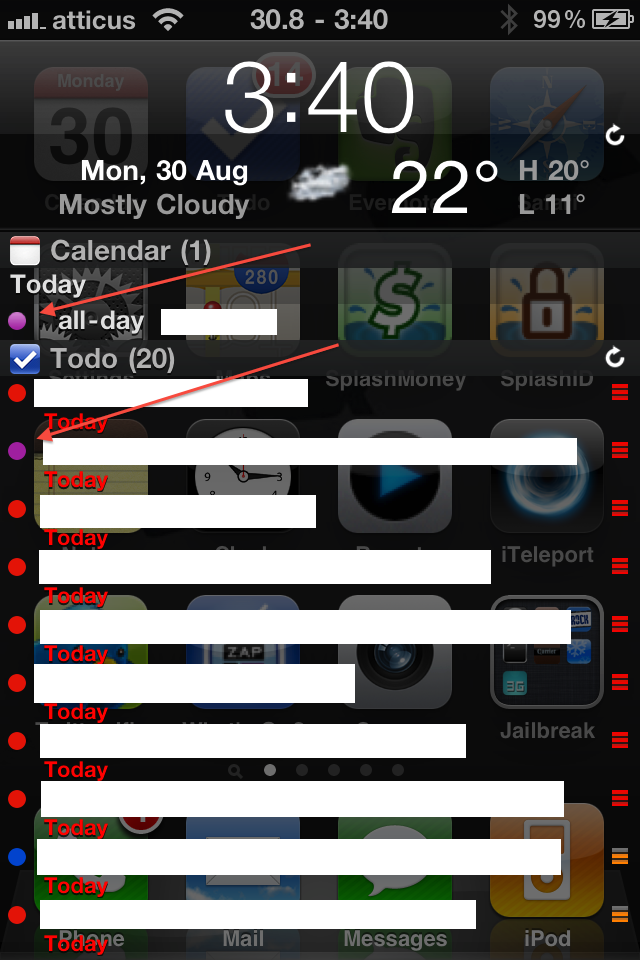Image resolution: width=640 pixels, height=960 pixels.
Task: Open the Mostly Cloudy weather forecast
Action: point(155,205)
